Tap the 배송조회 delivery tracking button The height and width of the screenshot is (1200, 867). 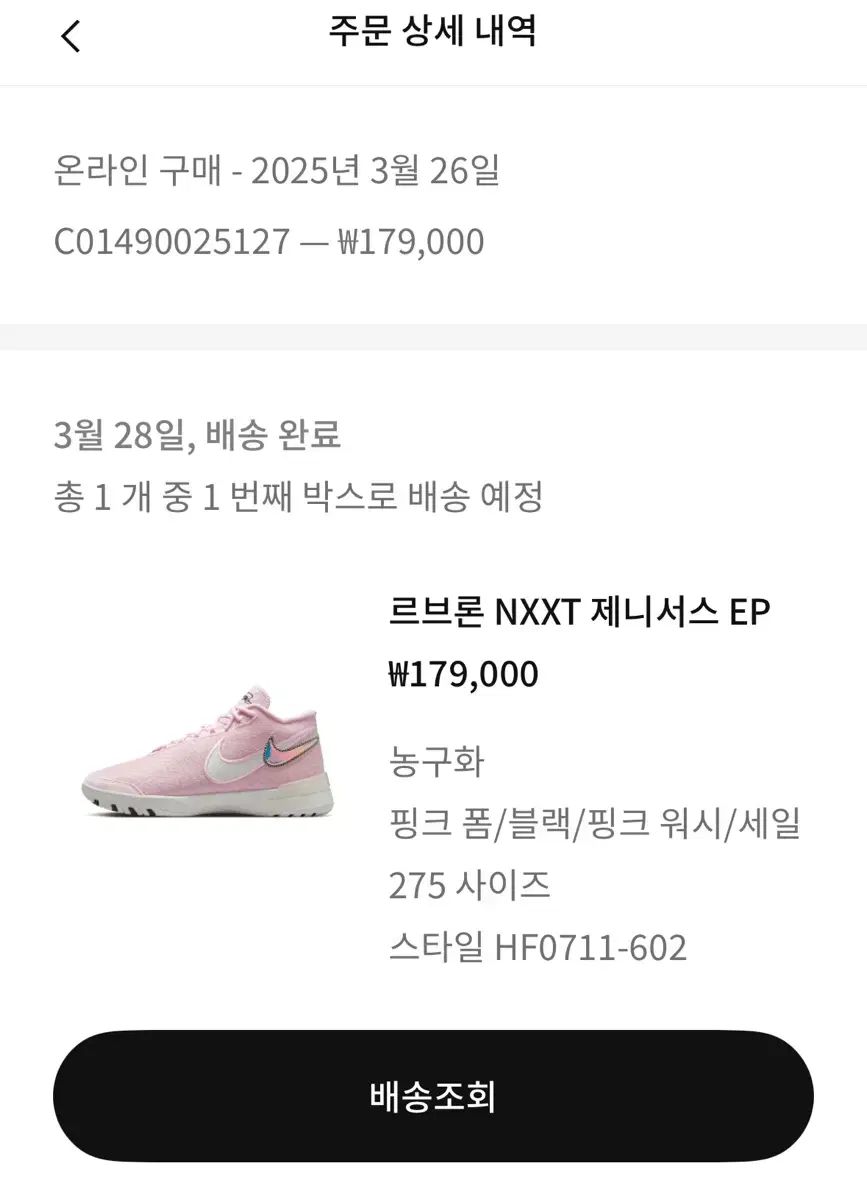point(433,1097)
